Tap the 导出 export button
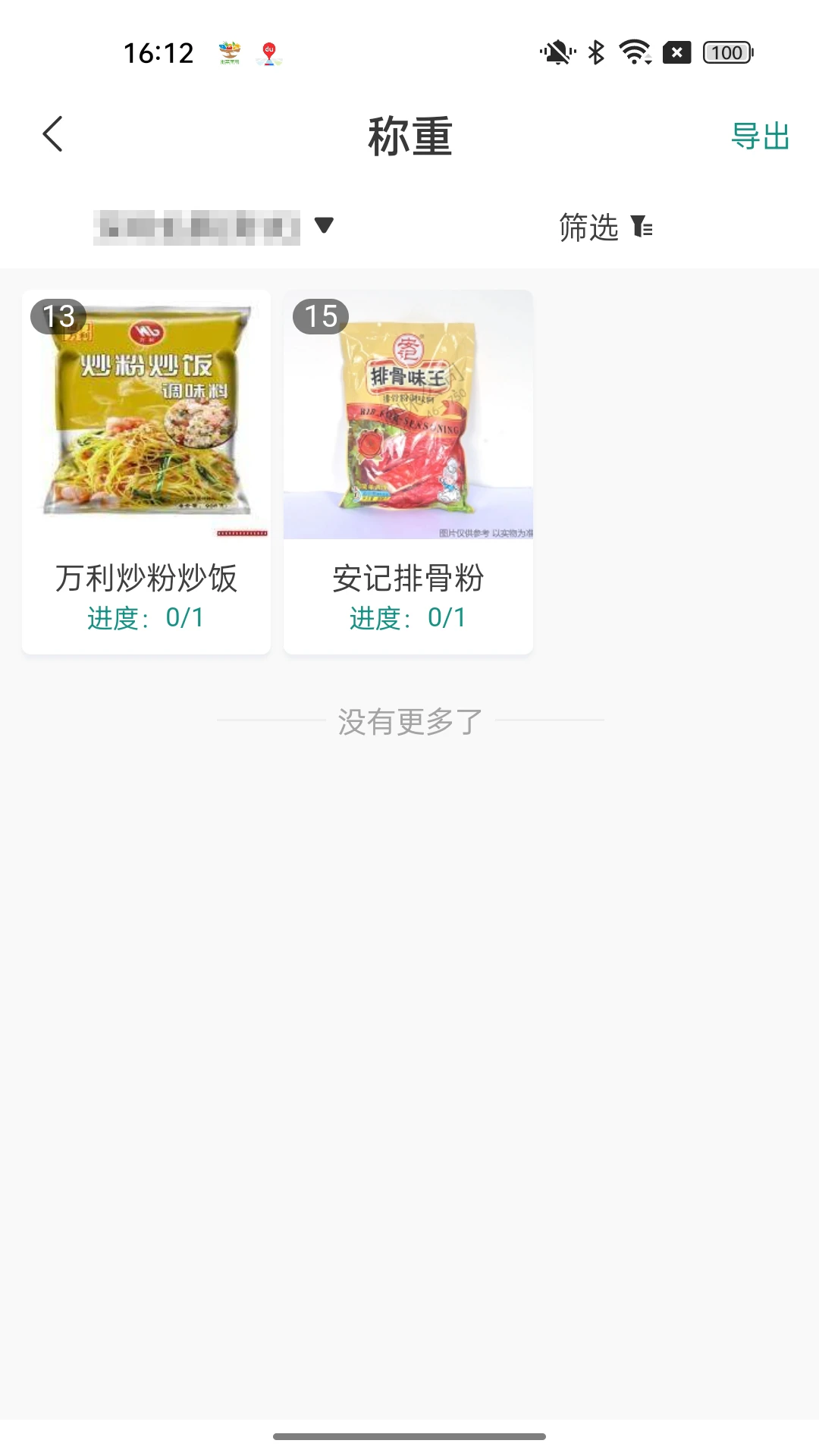 [760, 137]
